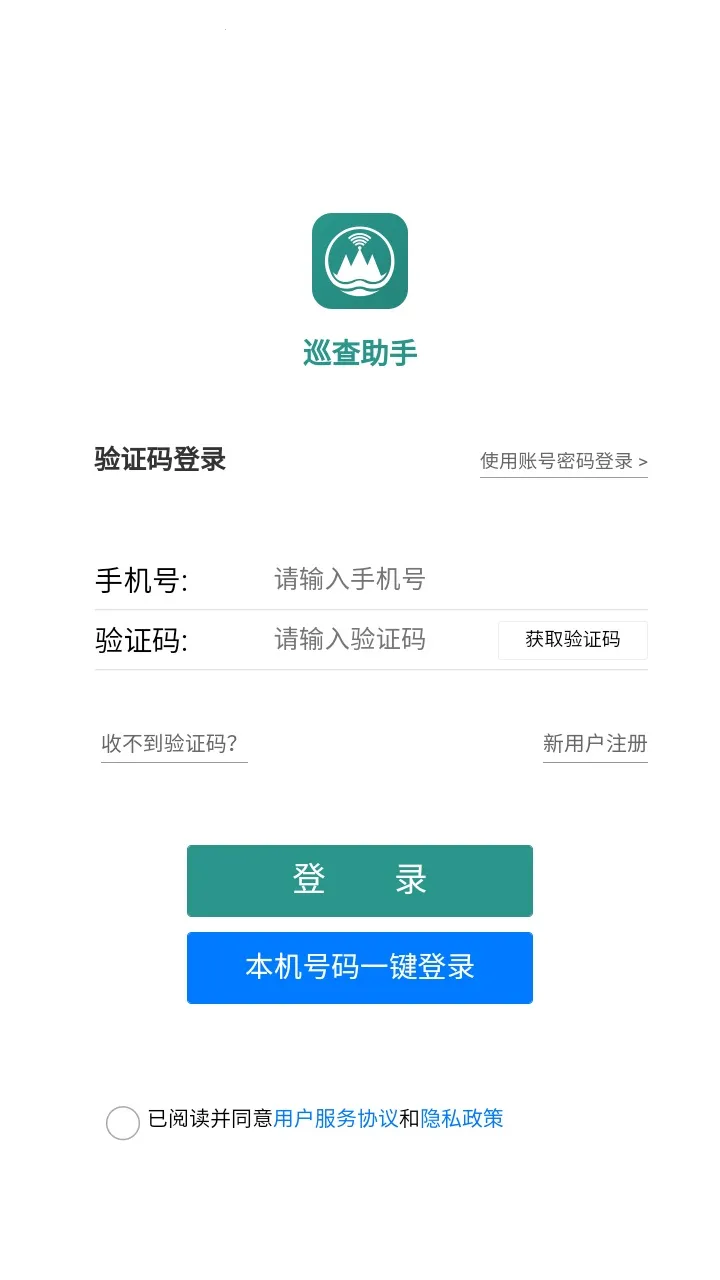Tap 获取验证码 to request a code
720x1280 pixels.
point(572,640)
